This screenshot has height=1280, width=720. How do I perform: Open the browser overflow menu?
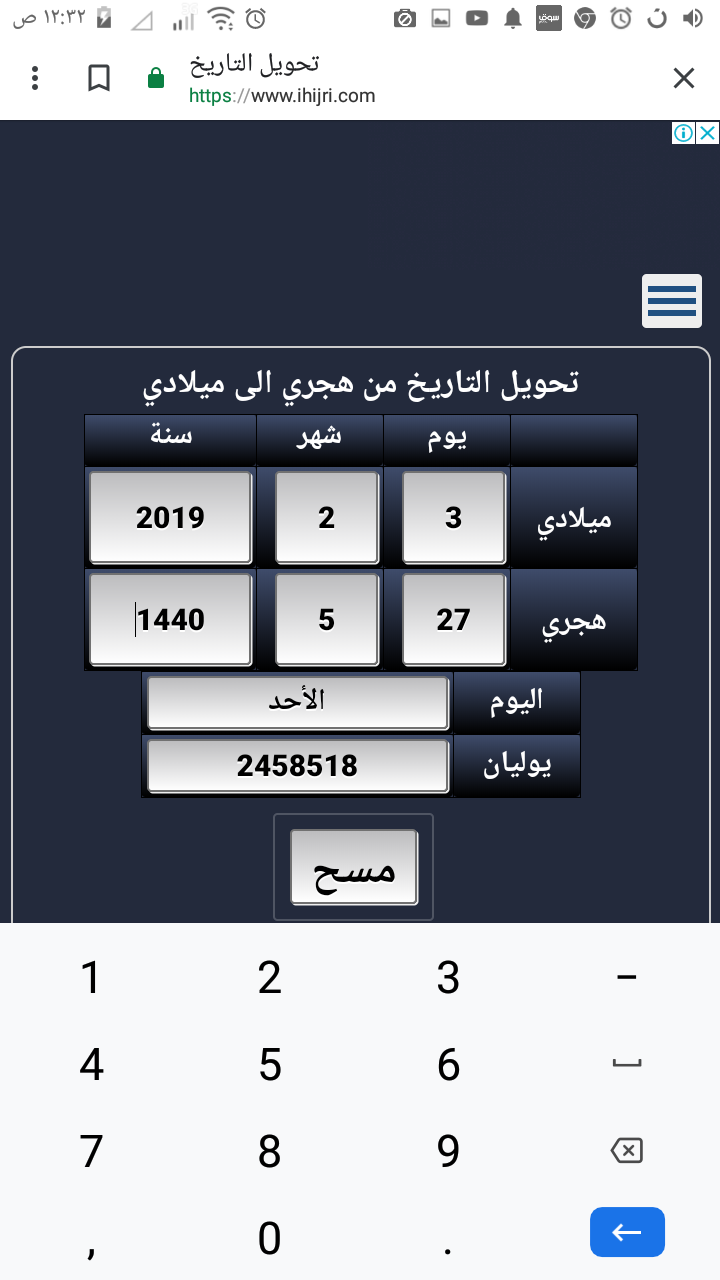[35, 78]
